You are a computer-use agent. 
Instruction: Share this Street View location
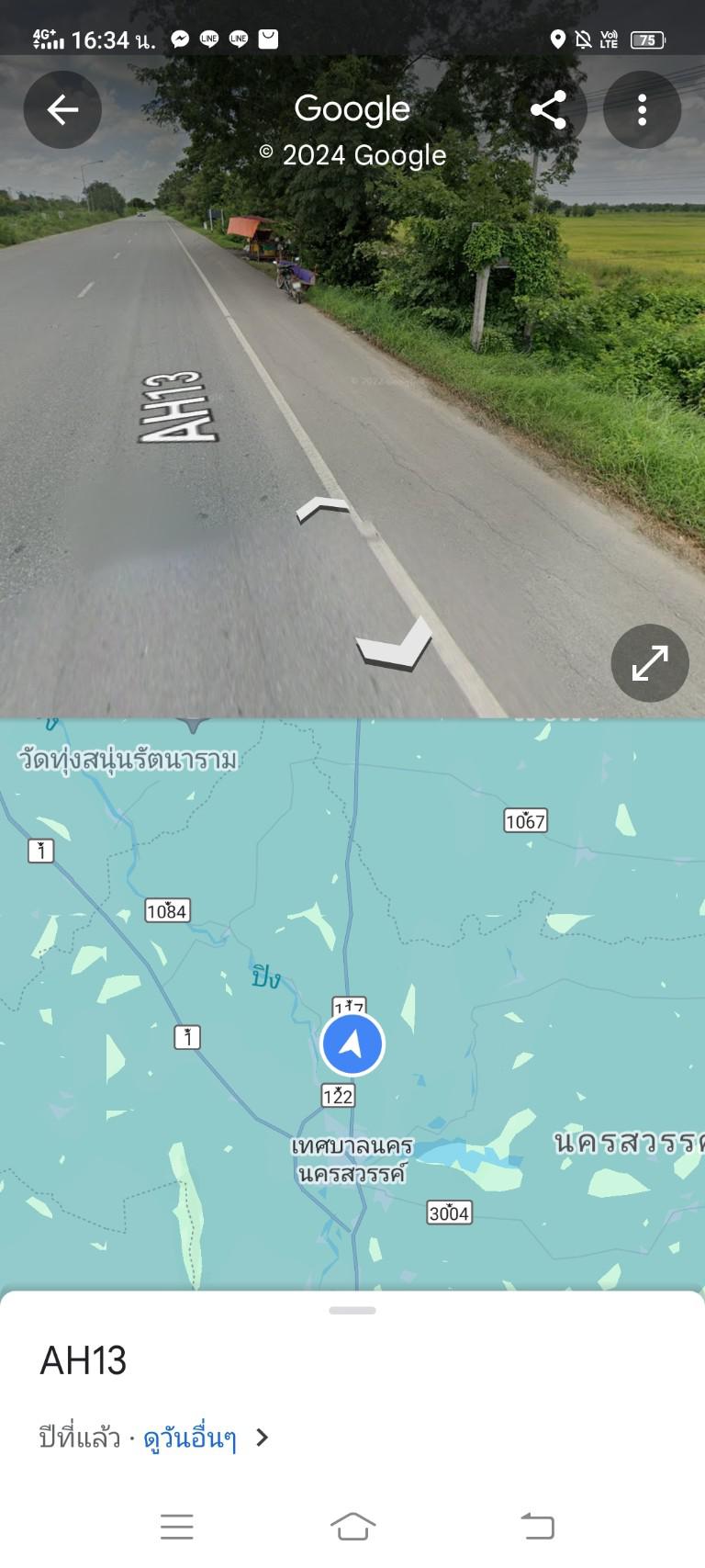pyautogui.click(x=548, y=110)
